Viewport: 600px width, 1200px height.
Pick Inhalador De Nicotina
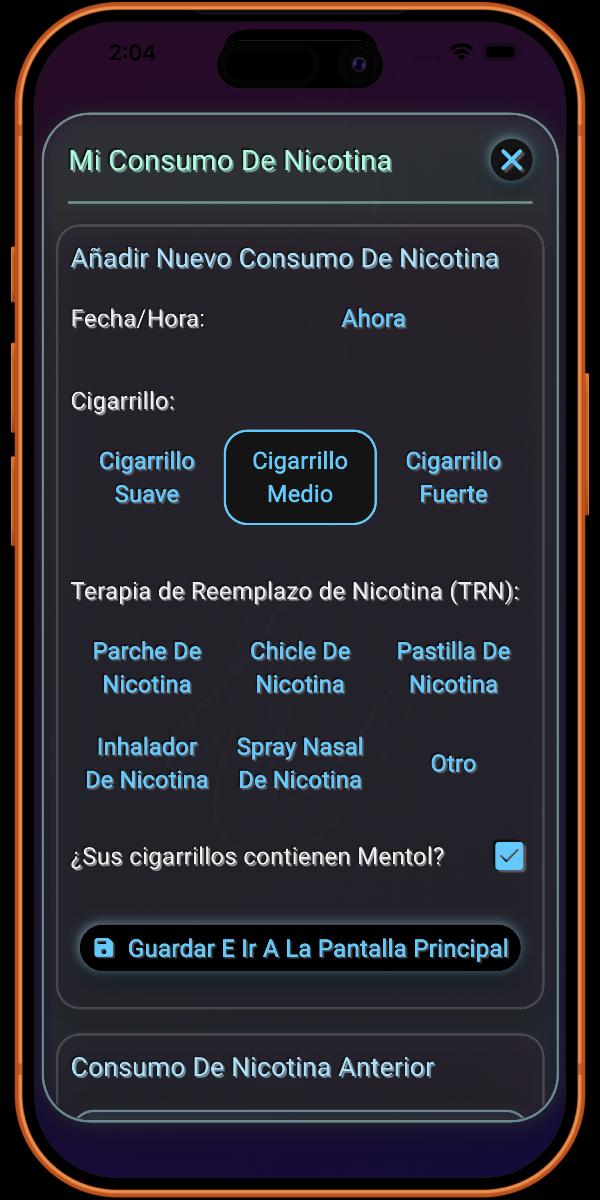(147, 763)
